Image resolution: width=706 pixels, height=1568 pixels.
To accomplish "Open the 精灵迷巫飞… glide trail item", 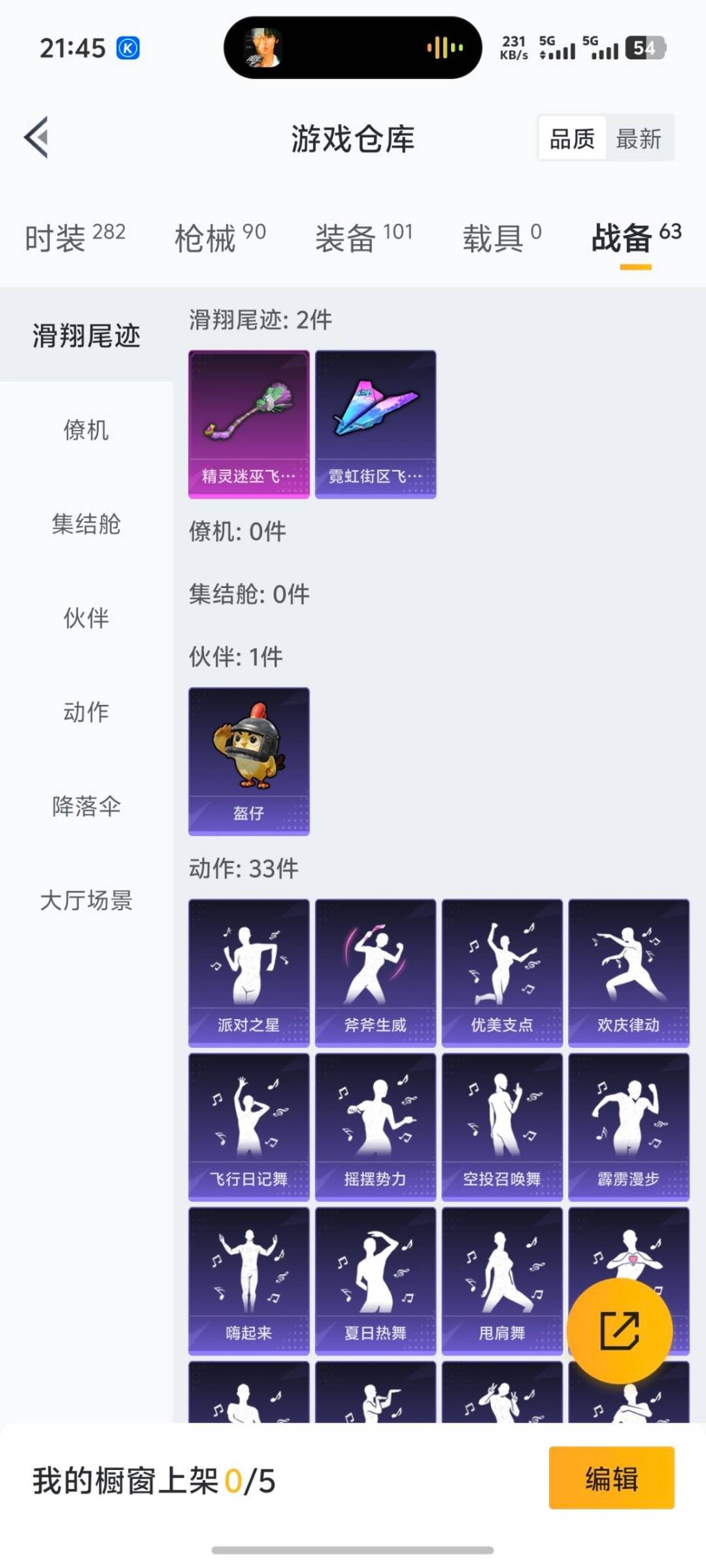I will point(248,424).
